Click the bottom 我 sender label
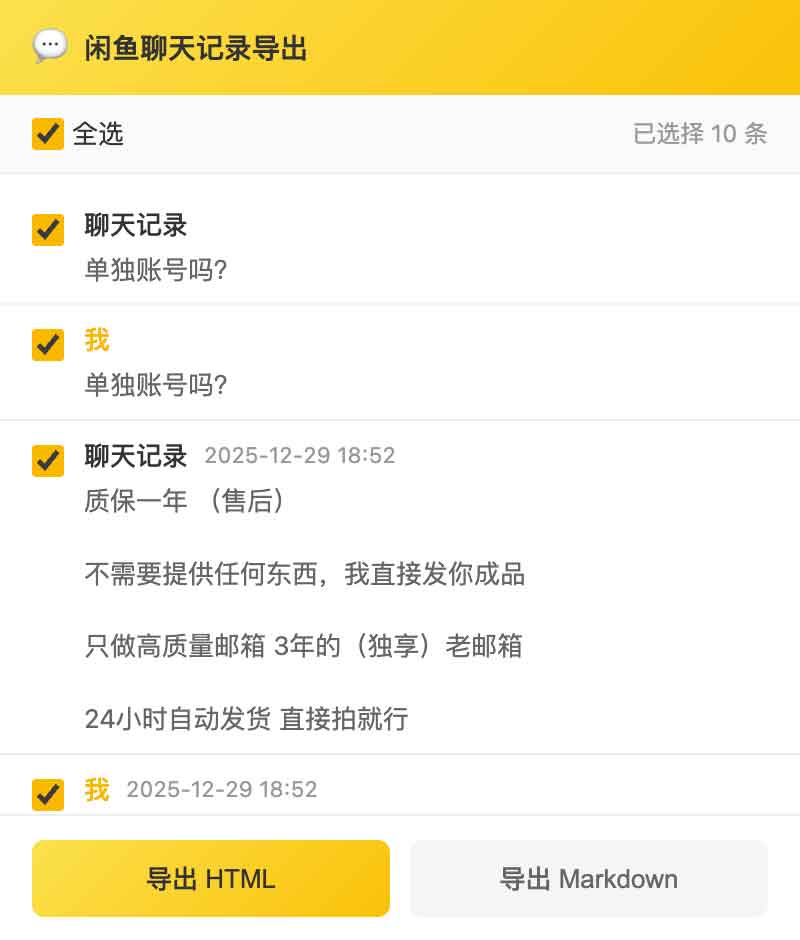Screen dimensions: 800x940 (97, 789)
